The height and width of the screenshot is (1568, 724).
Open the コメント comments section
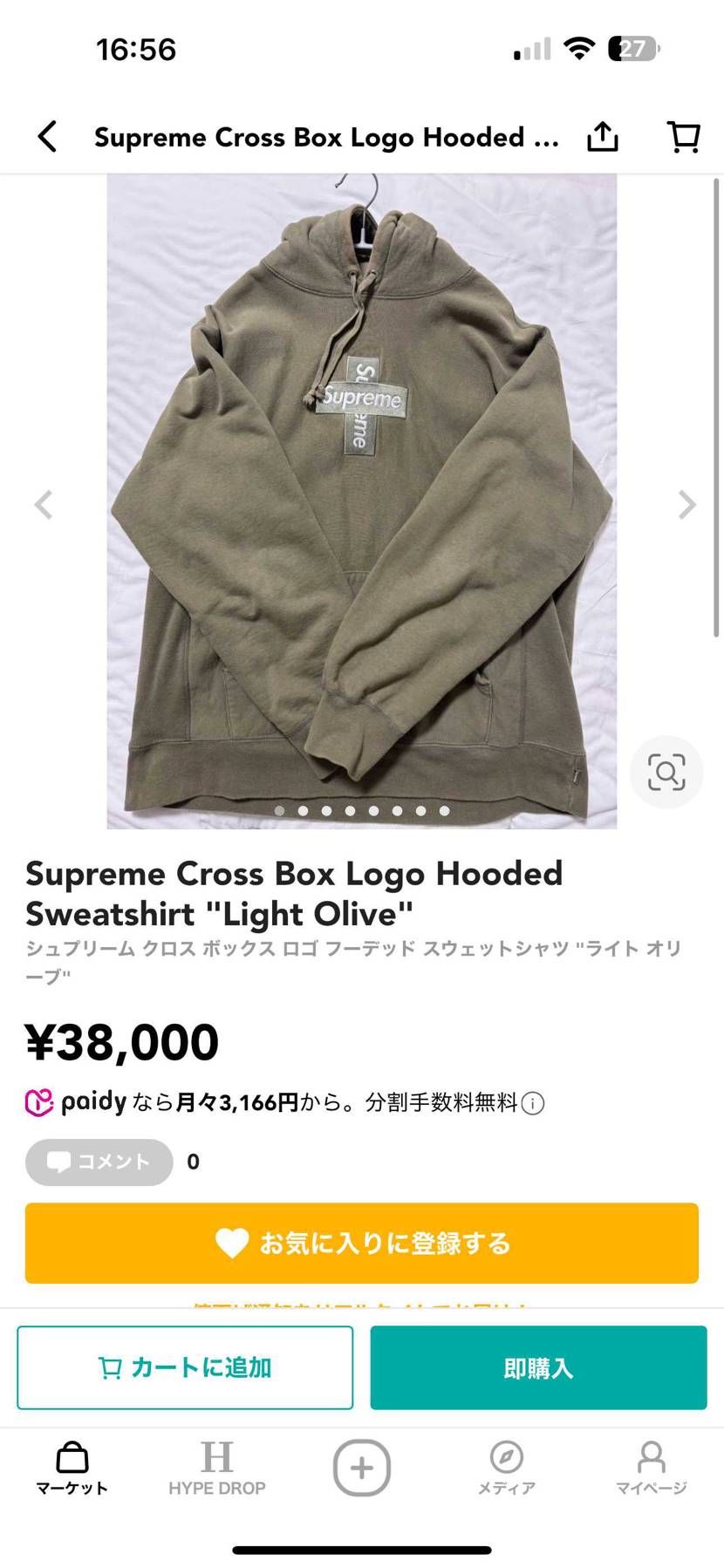[99, 1162]
